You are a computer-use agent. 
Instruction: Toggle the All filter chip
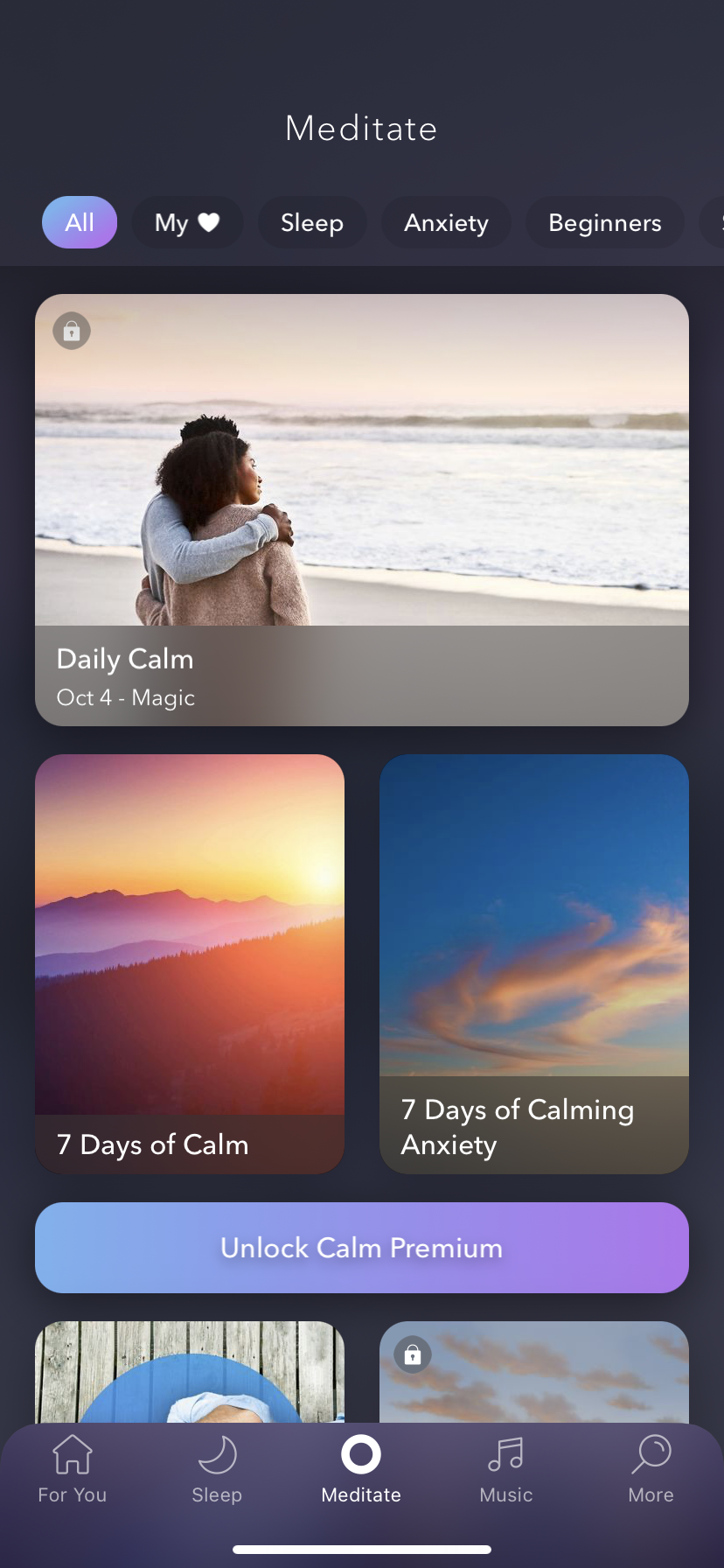tap(79, 222)
